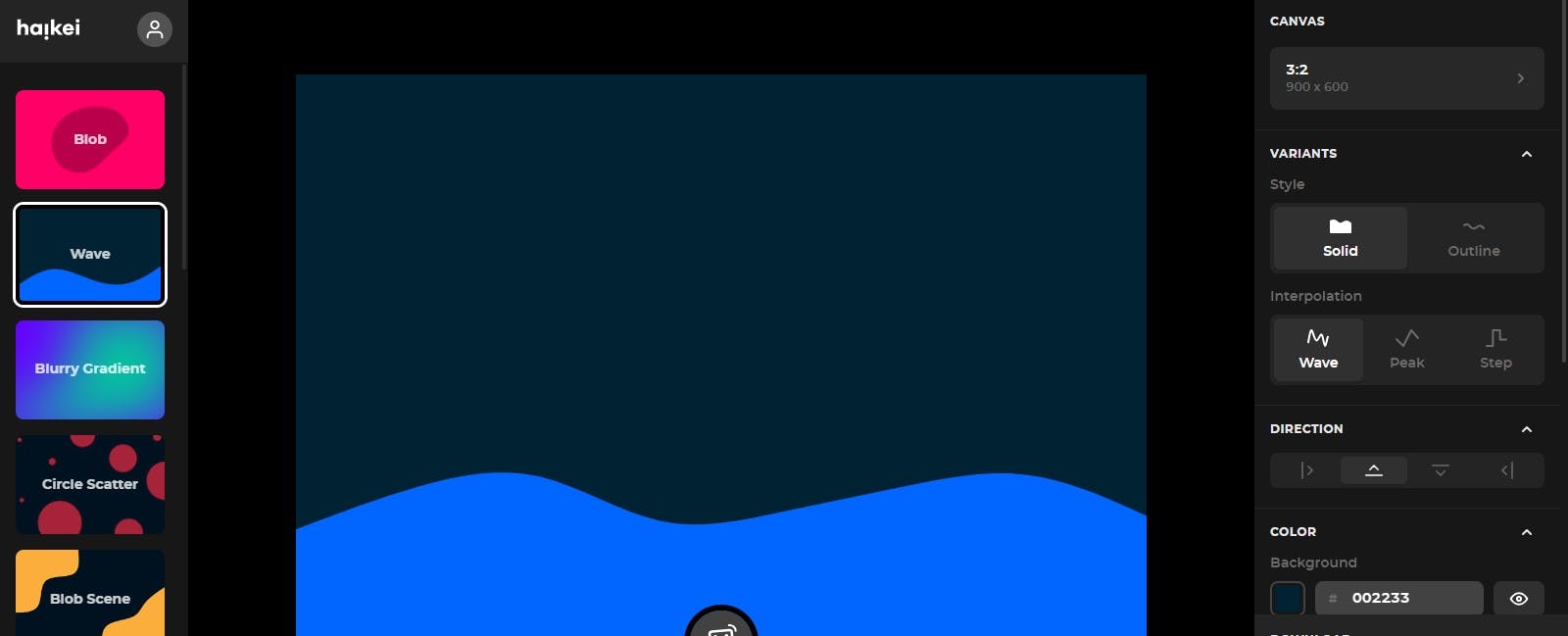Open the 3:2 canvas size picker
Image resolution: width=1568 pixels, height=636 pixels.
(x=1406, y=78)
